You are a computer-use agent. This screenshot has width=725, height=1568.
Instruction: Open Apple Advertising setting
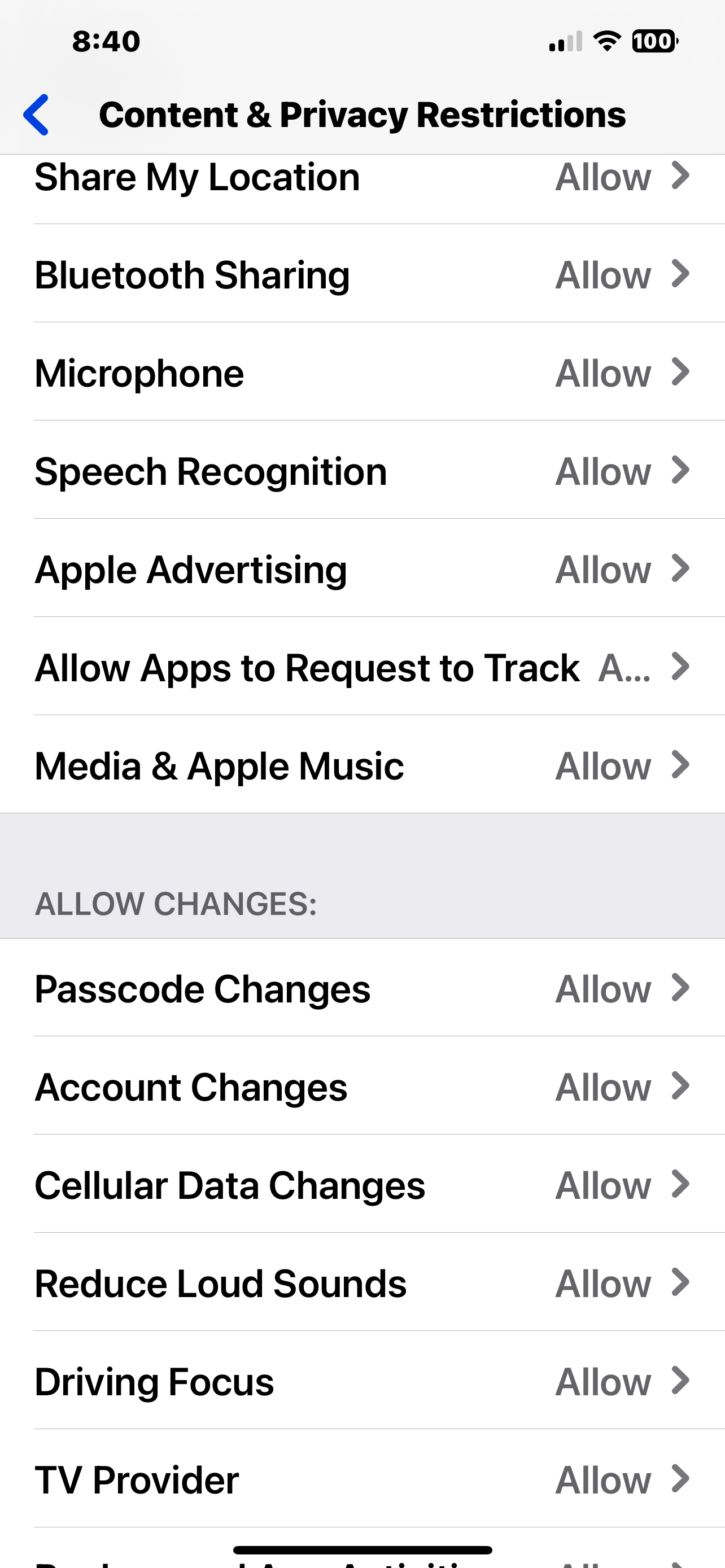click(x=362, y=569)
